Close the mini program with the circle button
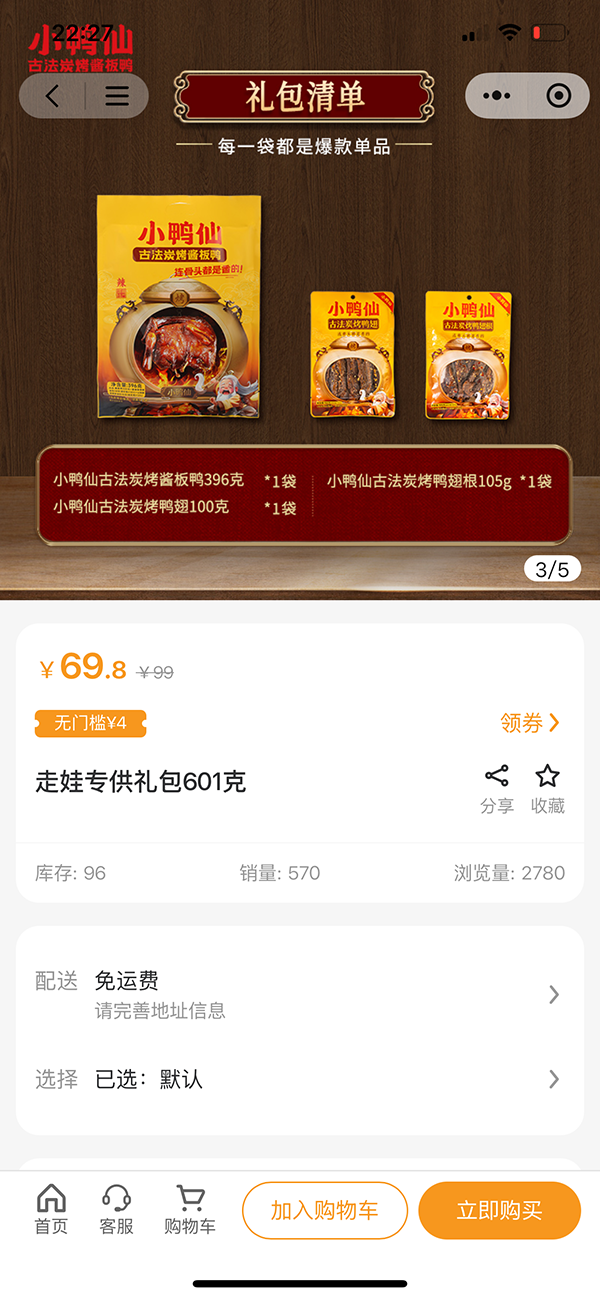 click(x=558, y=96)
